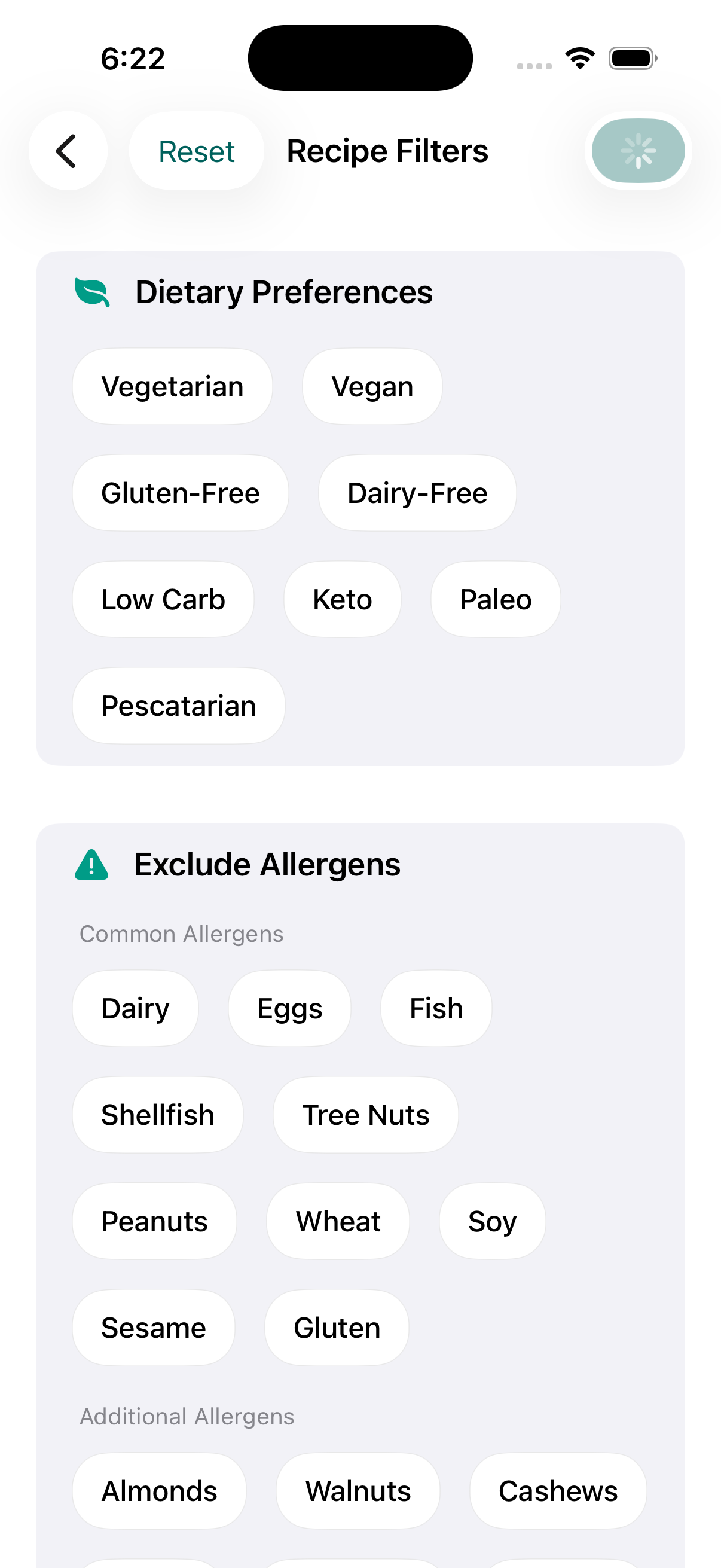Exclude Peanuts from recipes
This screenshot has height=1568, width=721.
[x=155, y=1222]
